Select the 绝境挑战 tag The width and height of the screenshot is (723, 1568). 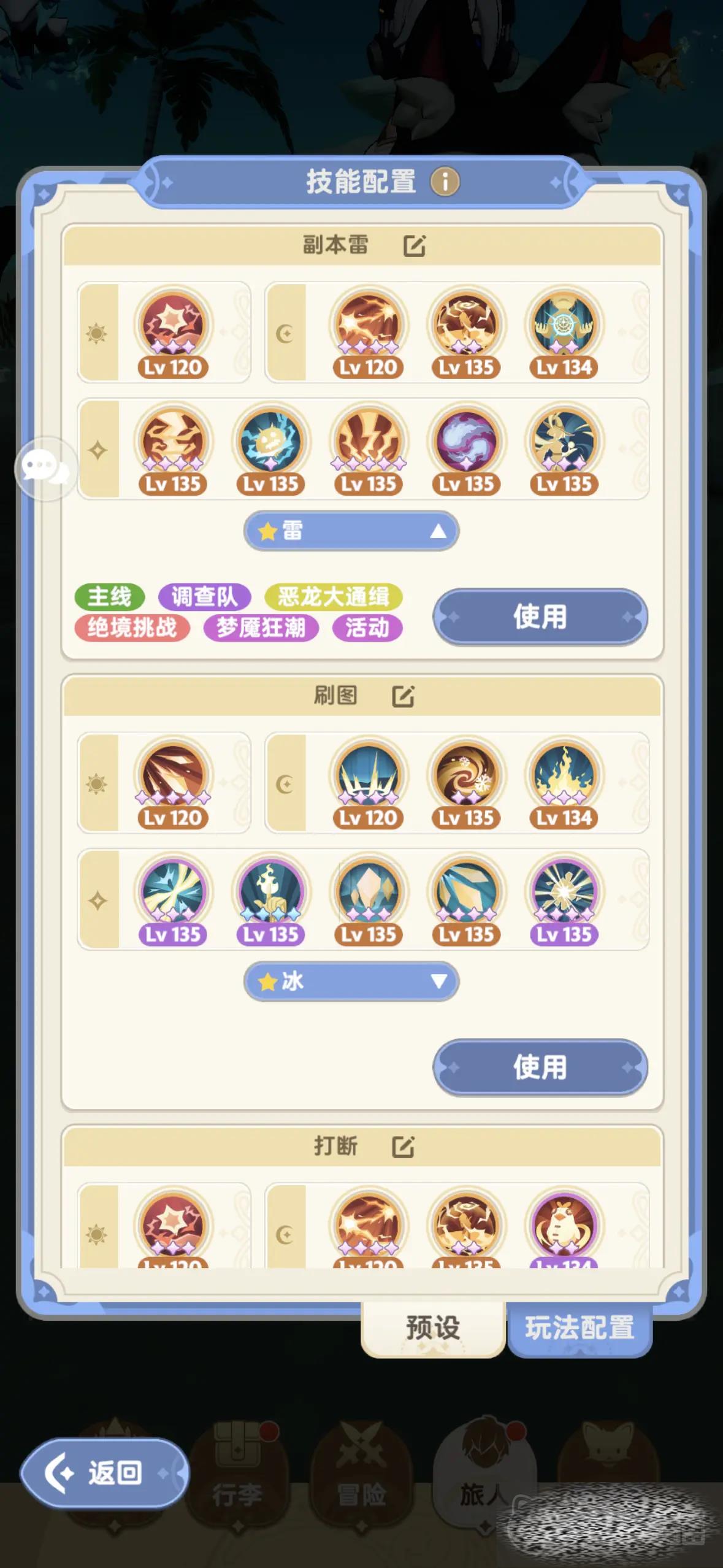tap(132, 628)
